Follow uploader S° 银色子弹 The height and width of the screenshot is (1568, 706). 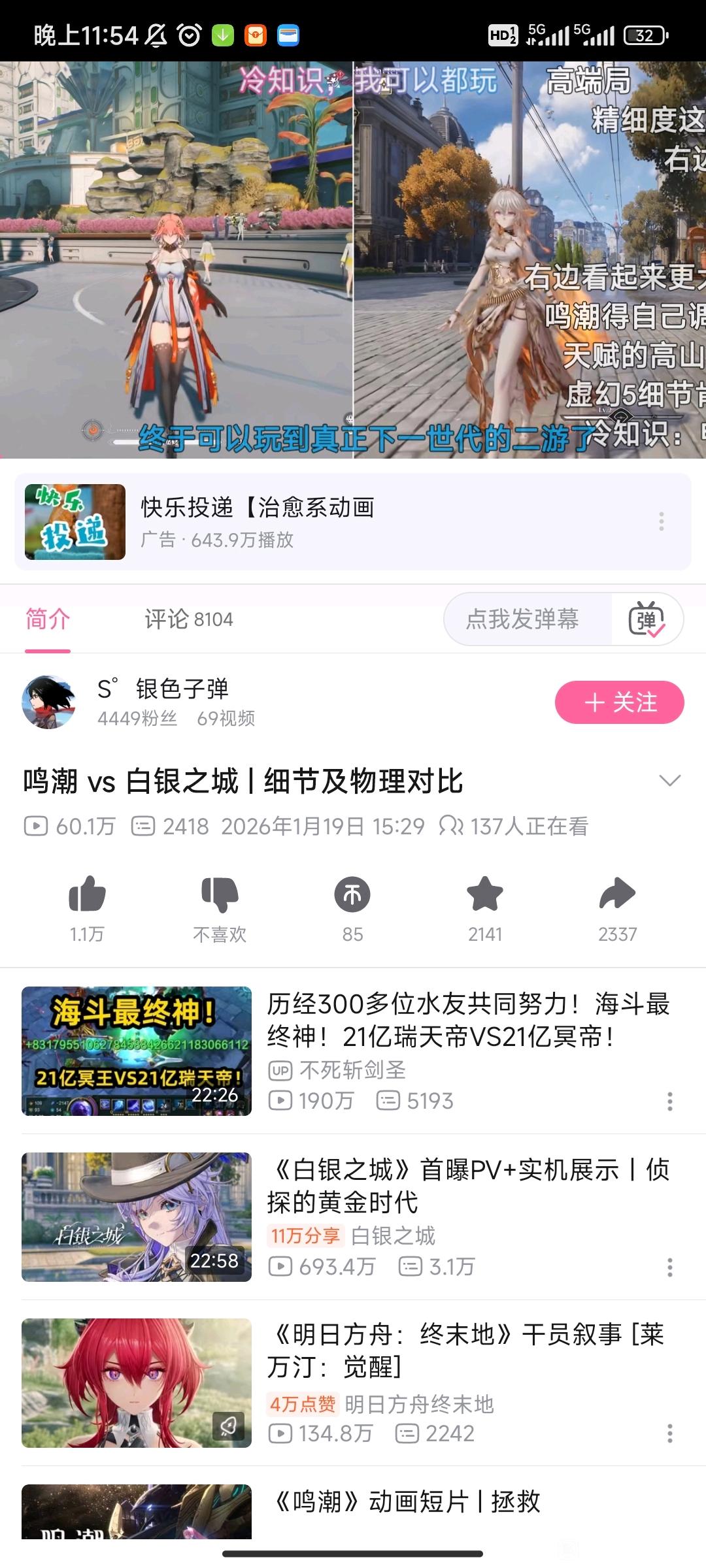619,702
